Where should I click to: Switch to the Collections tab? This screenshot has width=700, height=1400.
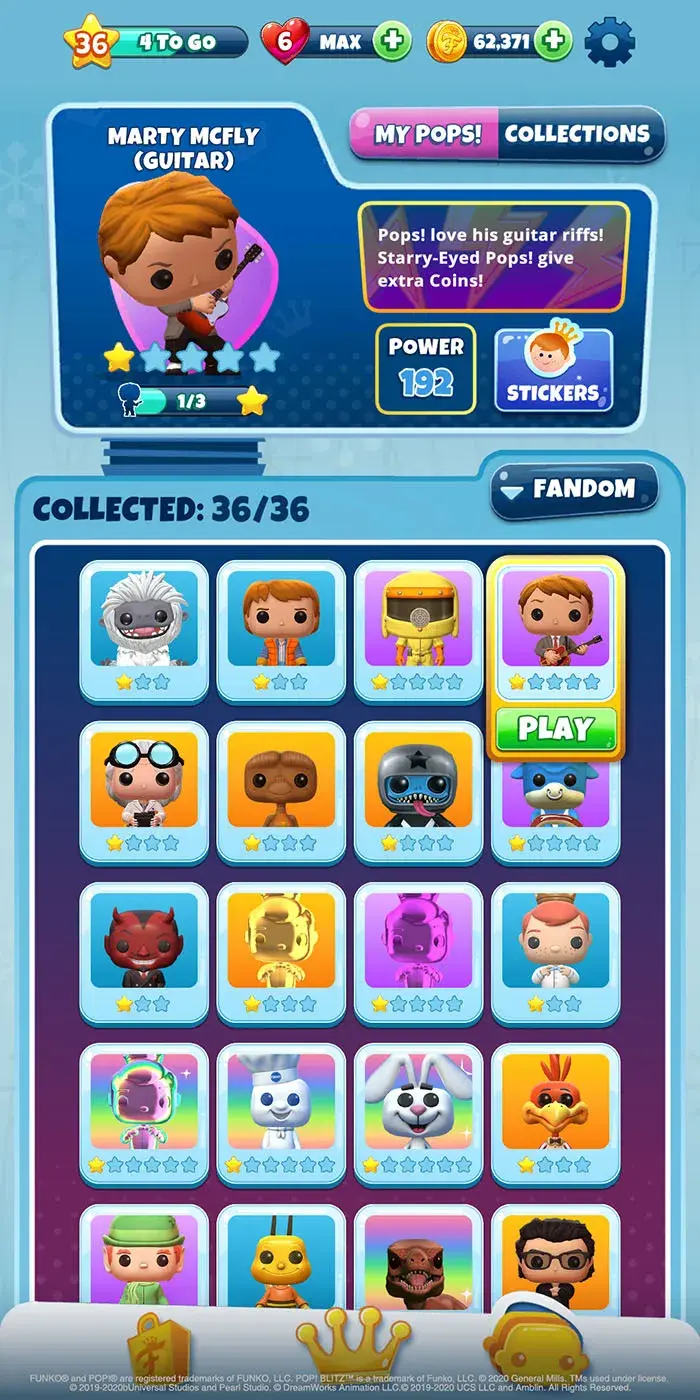tap(578, 134)
